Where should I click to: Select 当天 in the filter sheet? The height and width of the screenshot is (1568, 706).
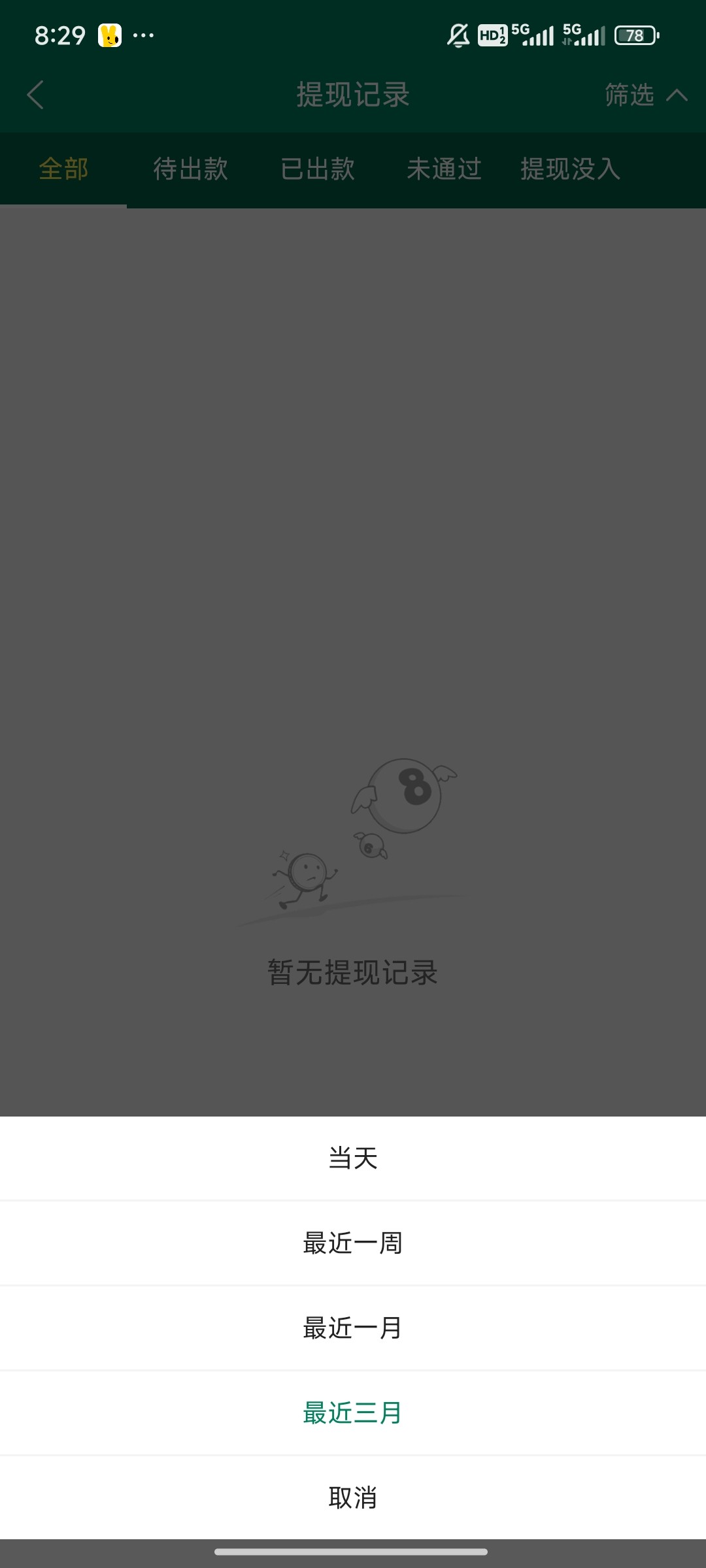tap(353, 1158)
